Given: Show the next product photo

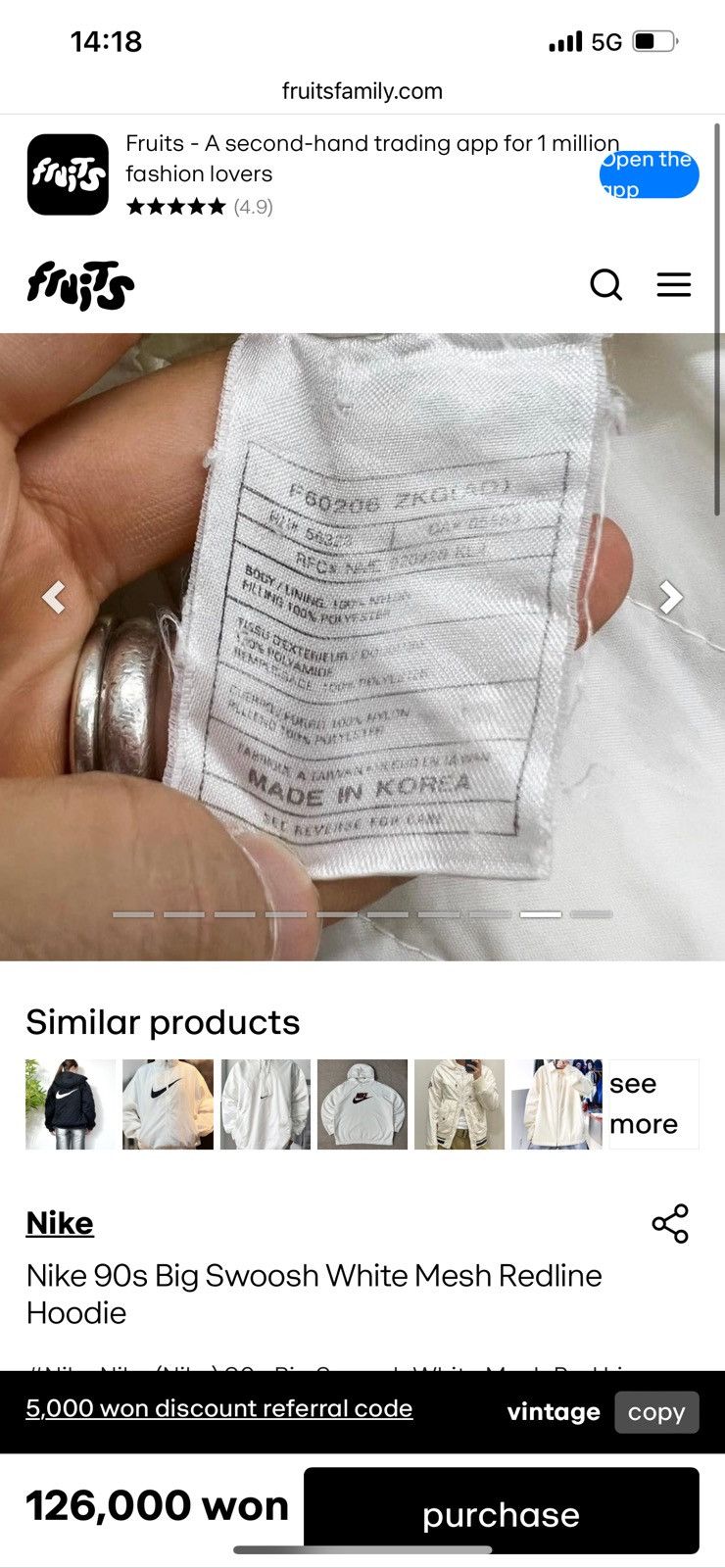Looking at the screenshot, I should pyautogui.click(x=671, y=597).
